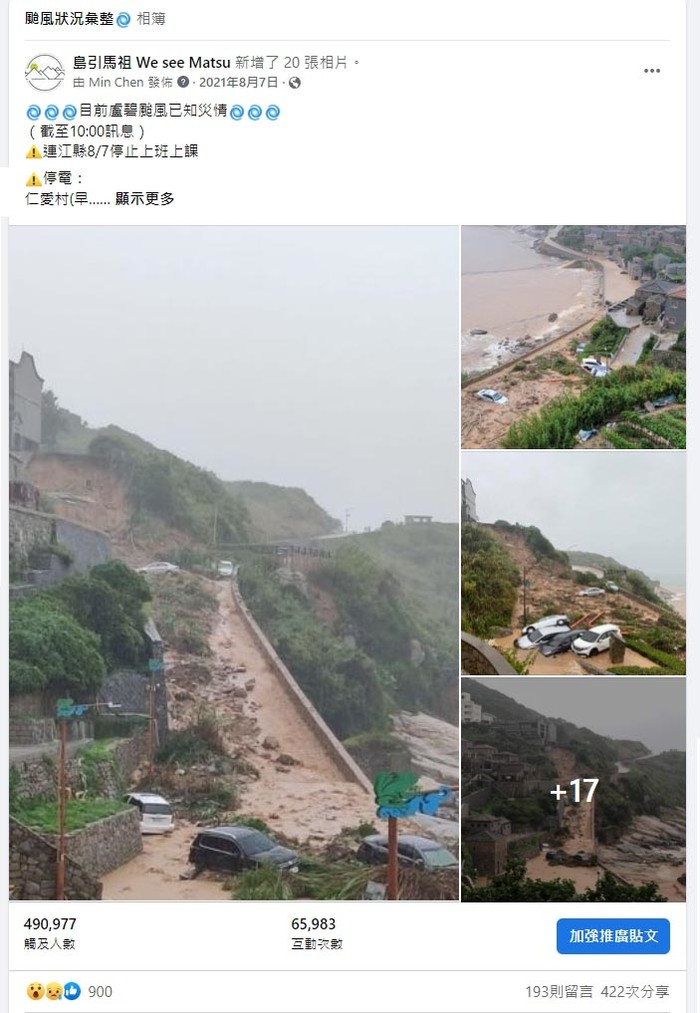
Task: Tap the 加強推廣貼文 boost post button
Action: 613,936
